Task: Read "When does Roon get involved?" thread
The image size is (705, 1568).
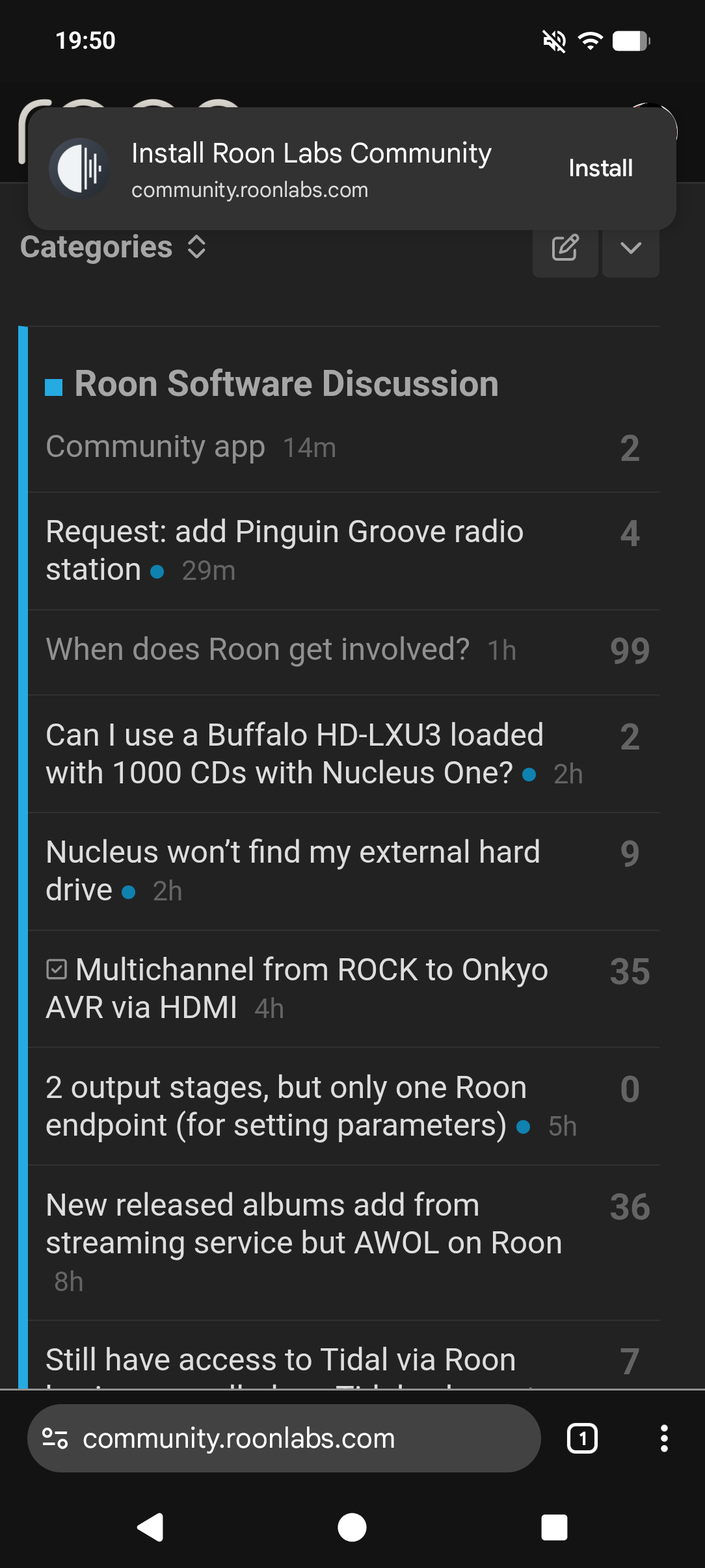Action: (258, 649)
